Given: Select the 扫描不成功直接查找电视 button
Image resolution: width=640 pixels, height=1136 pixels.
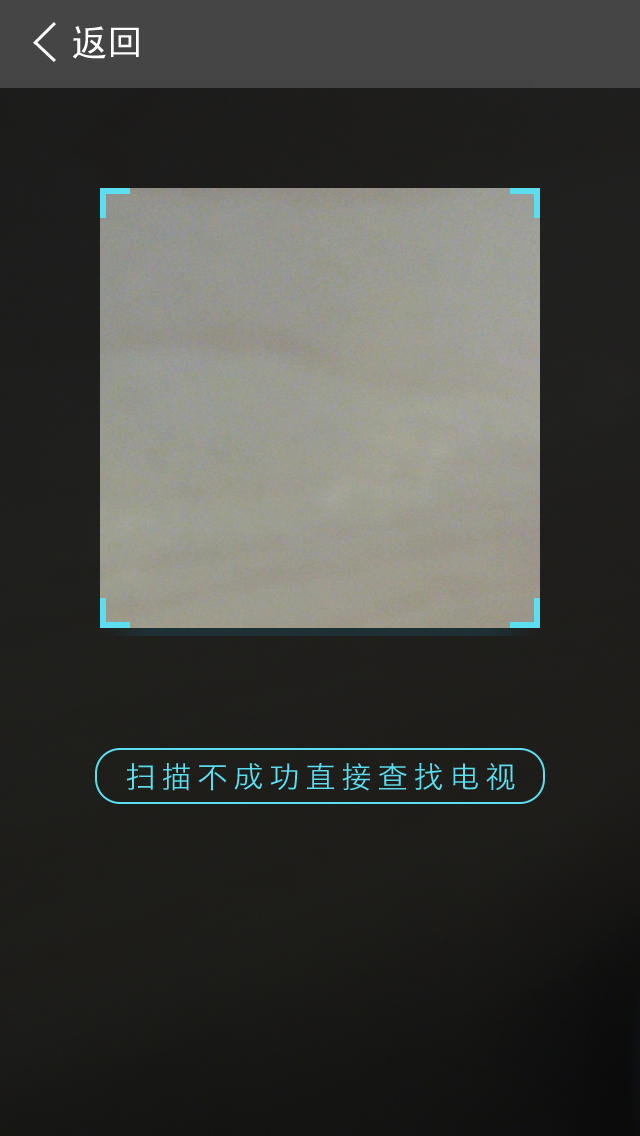Looking at the screenshot, I should [x=320, y=776].
